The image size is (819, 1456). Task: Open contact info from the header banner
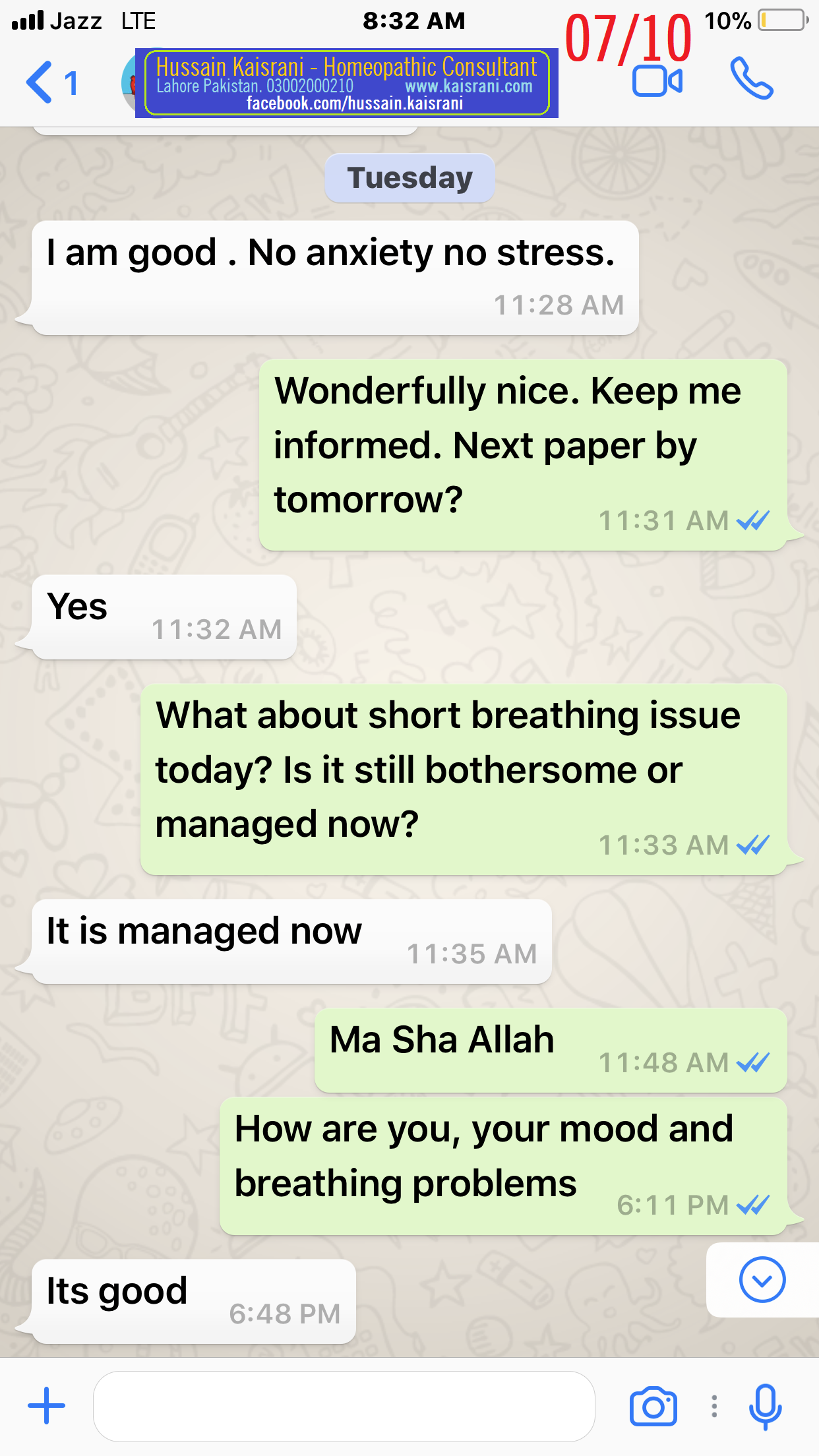[x=346, y=83]
